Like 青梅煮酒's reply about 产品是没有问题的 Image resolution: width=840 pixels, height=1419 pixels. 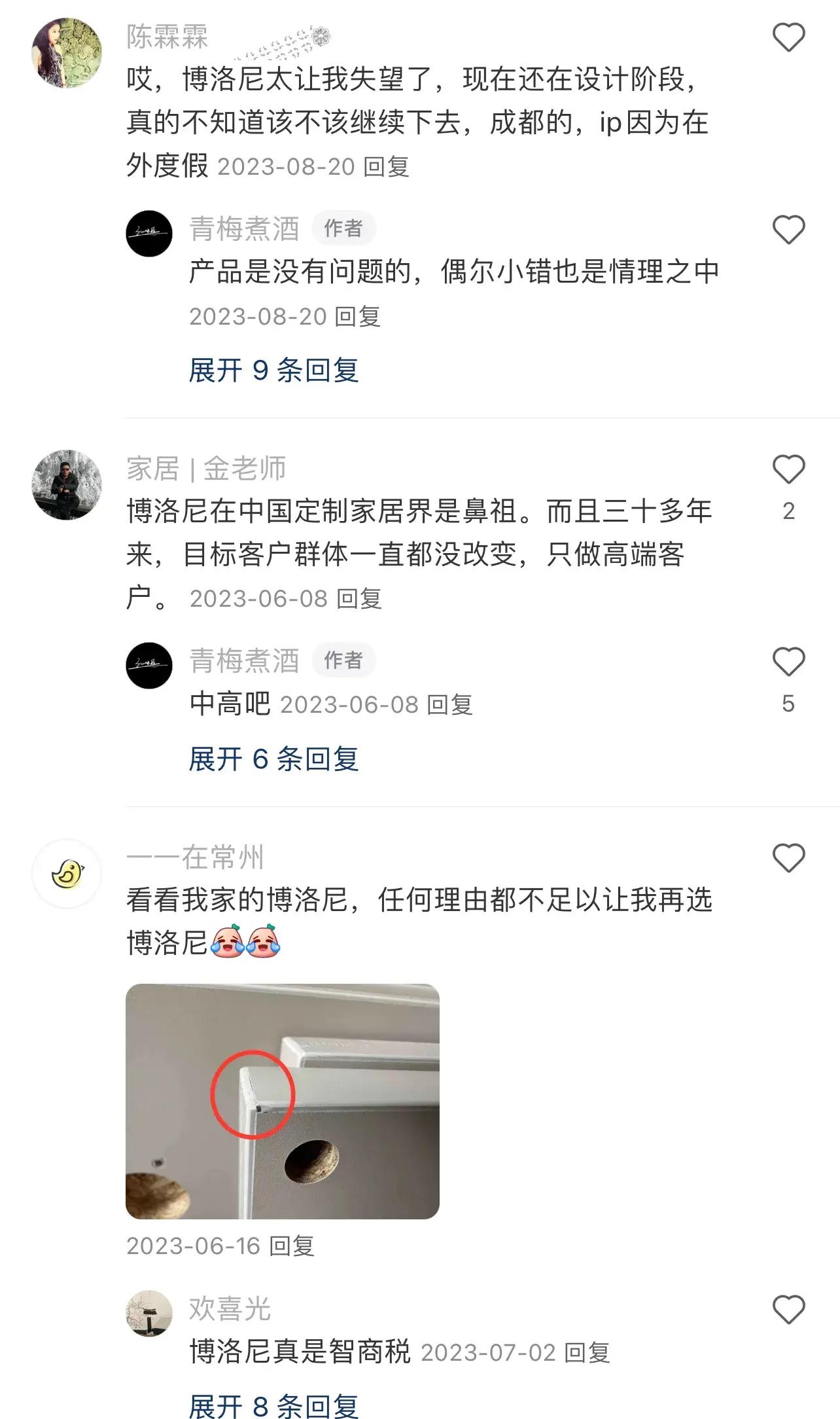point(788,230)
